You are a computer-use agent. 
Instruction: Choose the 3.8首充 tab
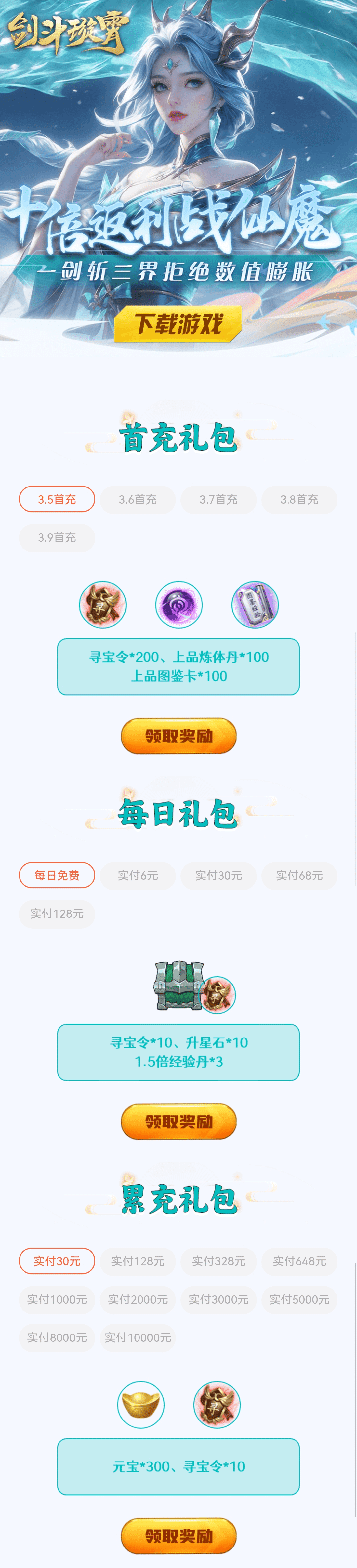pyautogui.click(x=299, y=500)
